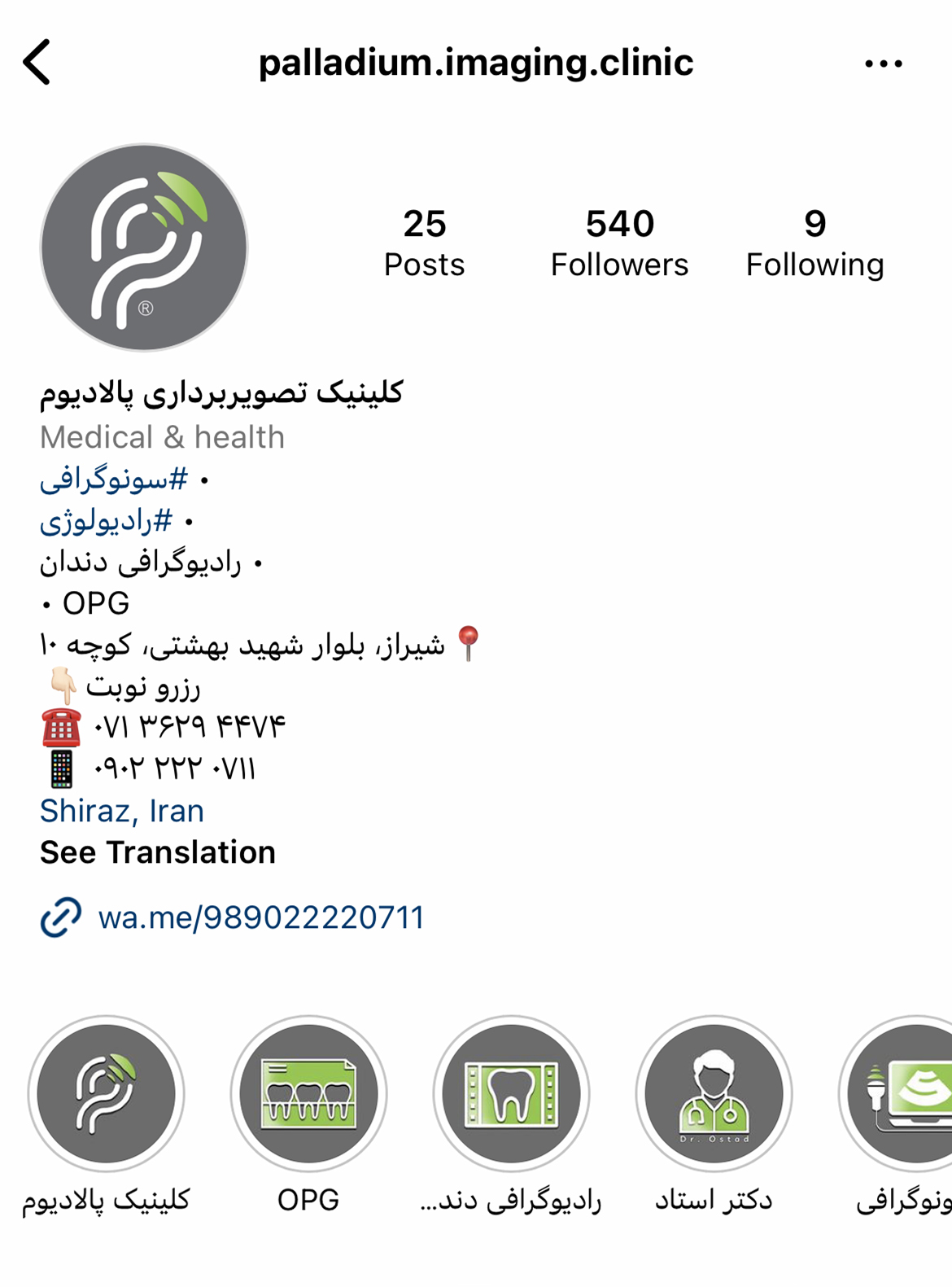
Task: View the clinic's profile picture
Action: [x=144, y=247]
